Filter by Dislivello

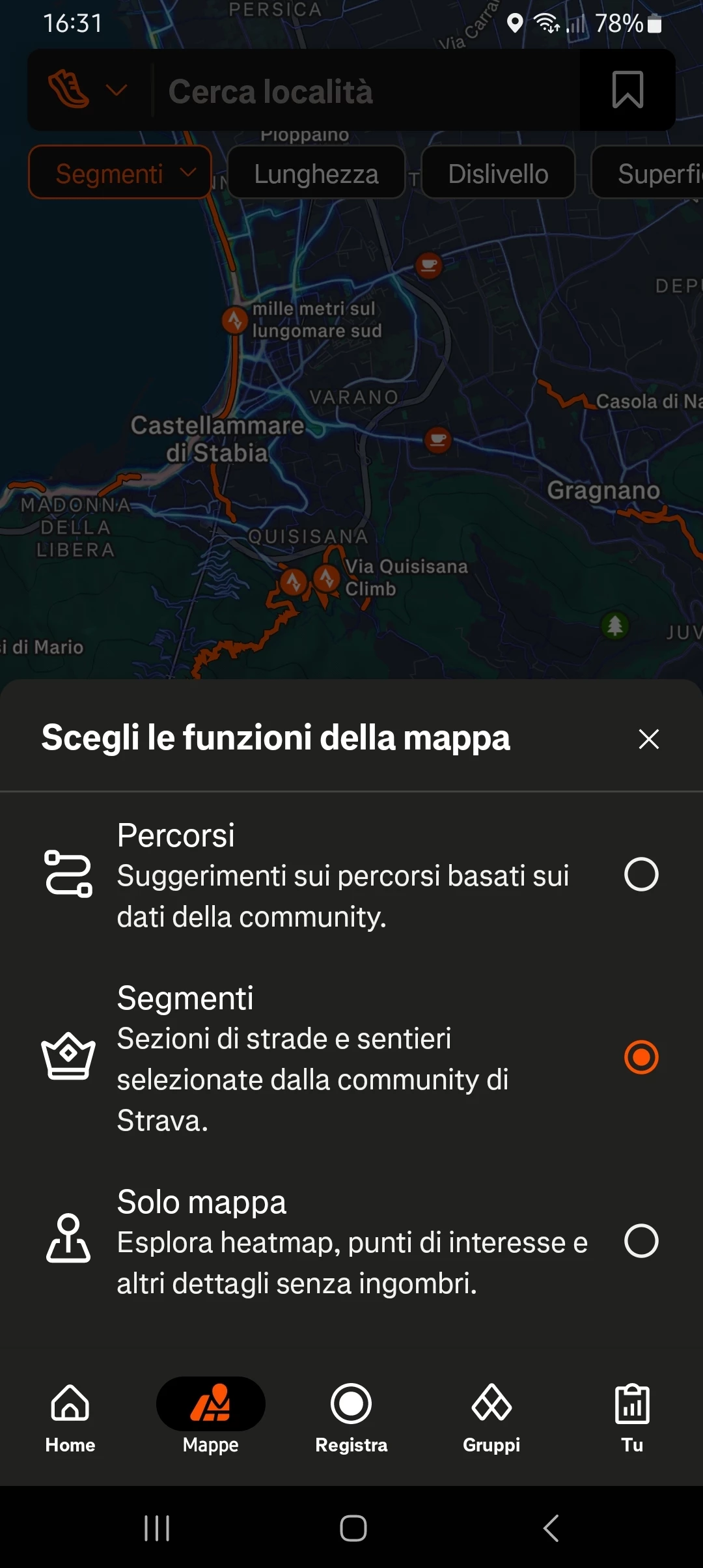[x=498, y=173]
